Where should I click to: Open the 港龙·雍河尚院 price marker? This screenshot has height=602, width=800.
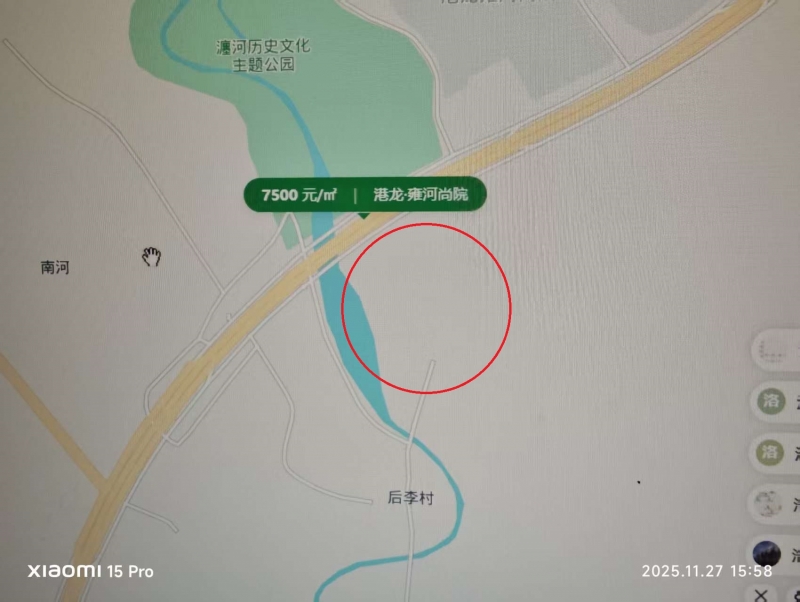[364, 194]
